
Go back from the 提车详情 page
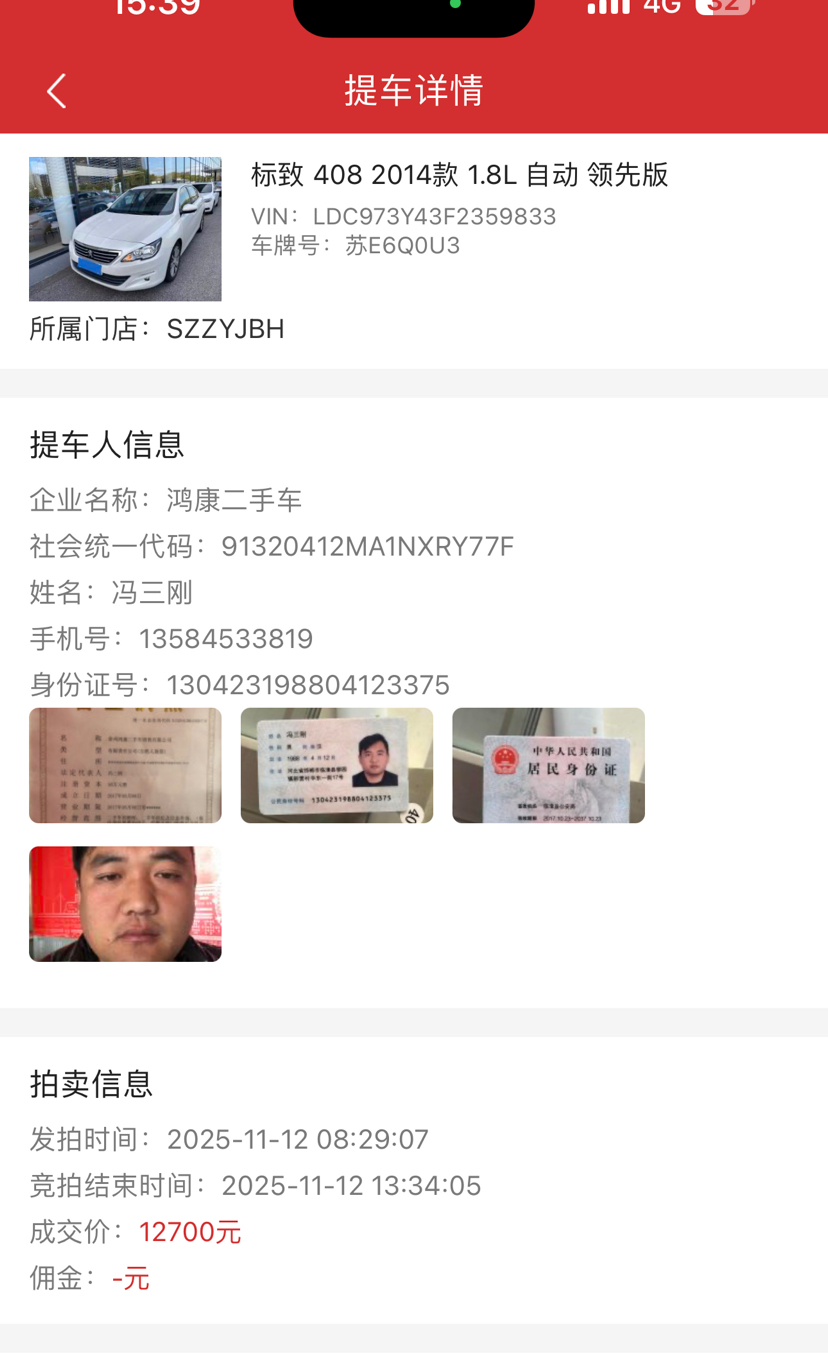click(56, 91)
